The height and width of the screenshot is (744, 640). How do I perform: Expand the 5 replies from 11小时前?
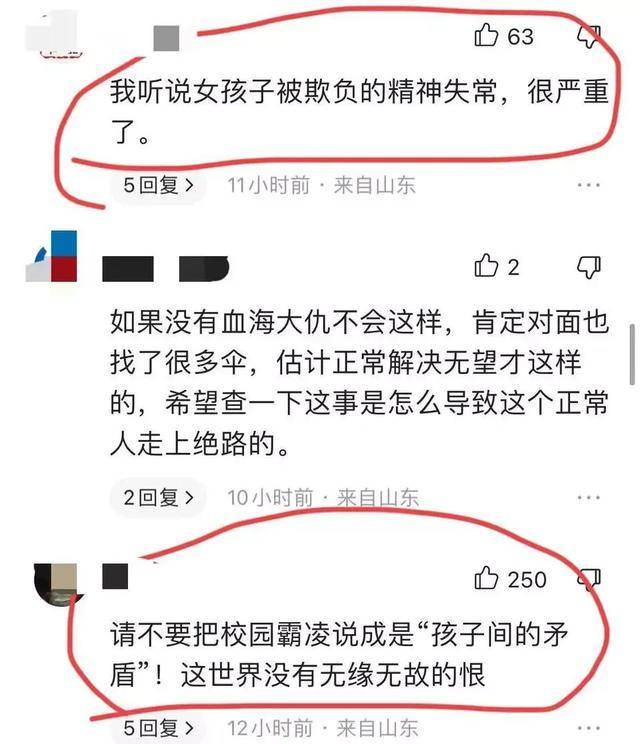click(158, 185)
